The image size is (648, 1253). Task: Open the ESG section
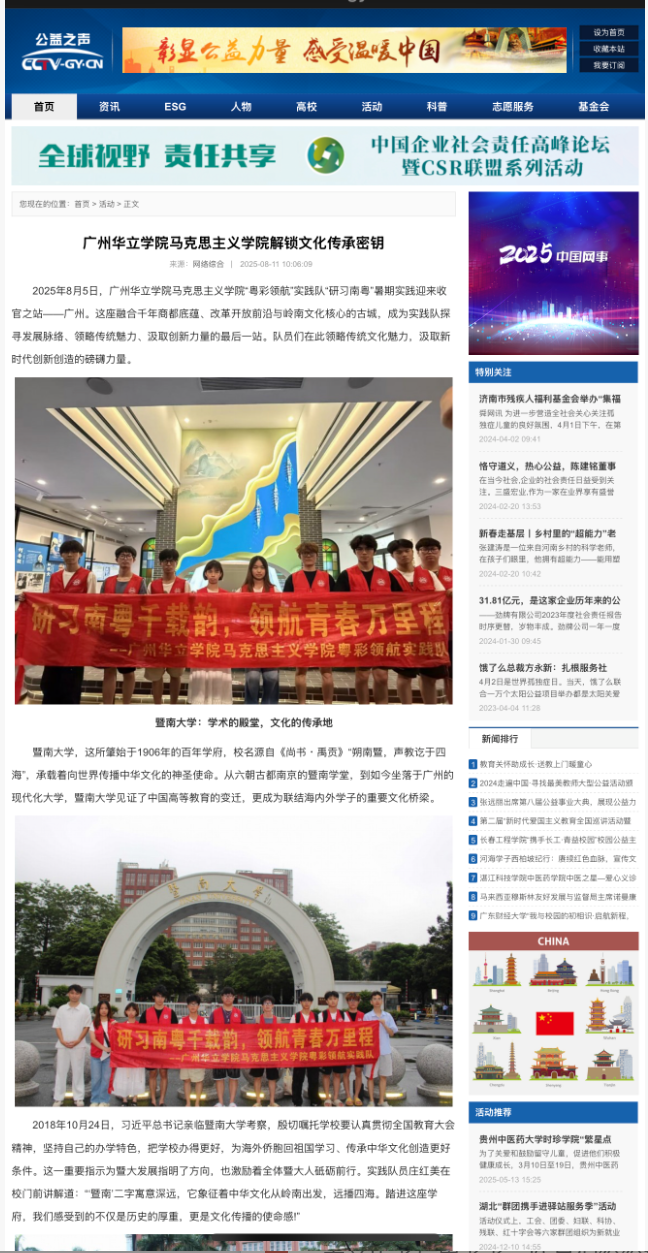(x=175, y=107)
